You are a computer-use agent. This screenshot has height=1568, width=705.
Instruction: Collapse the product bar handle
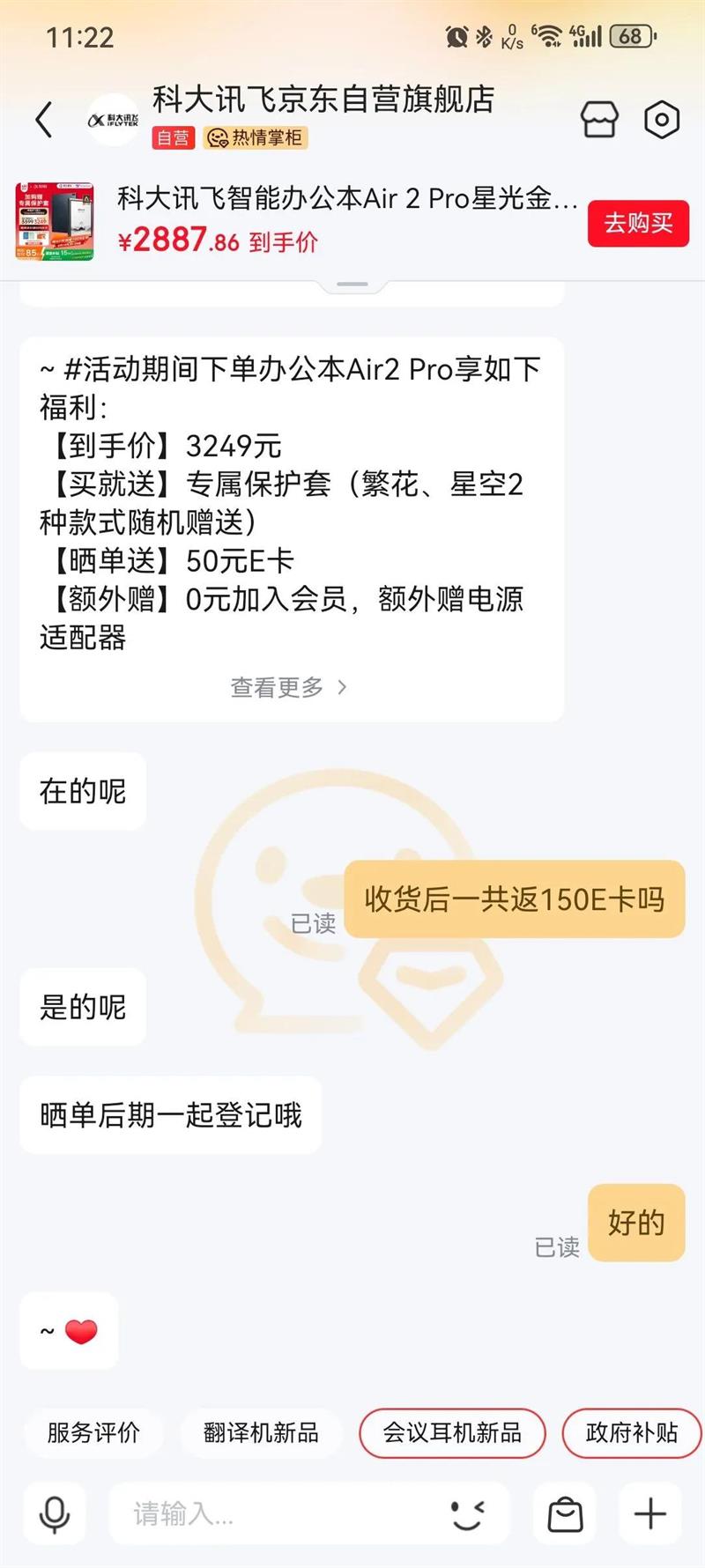click(x=352, y=285)
